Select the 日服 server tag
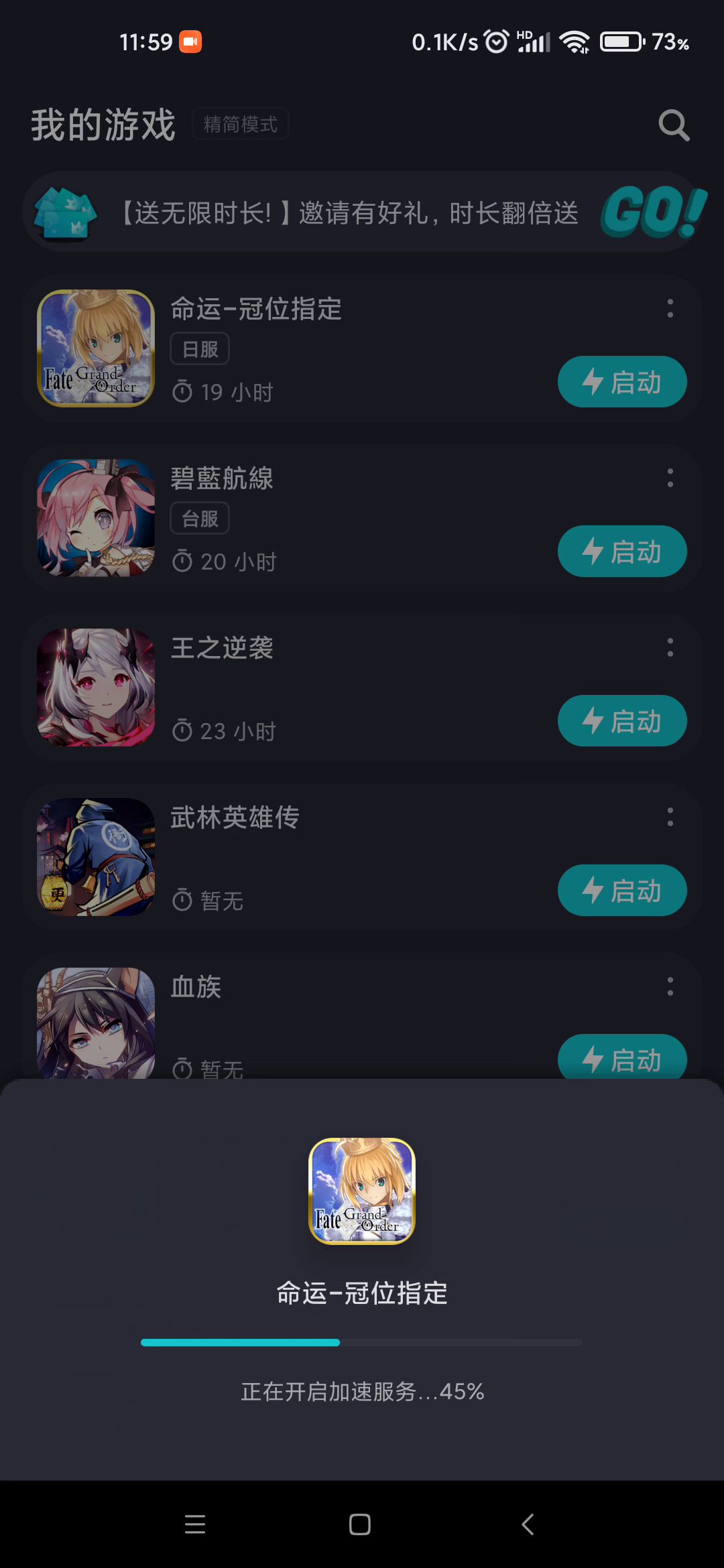The height and width of the screenshot is (1568, 724). click(x=200, y=349)
